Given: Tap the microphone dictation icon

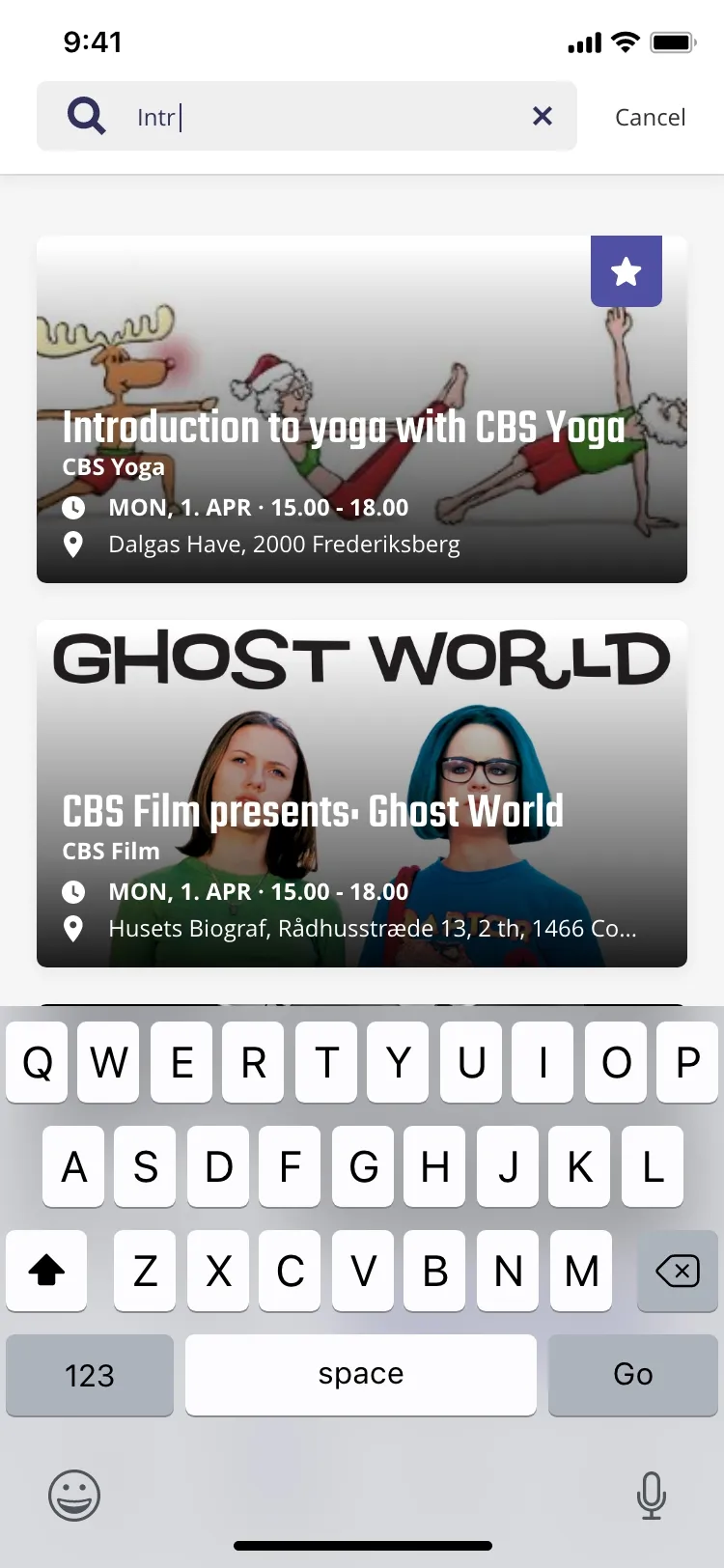Looking at the screenshot, I should [x=651, y=1496].
